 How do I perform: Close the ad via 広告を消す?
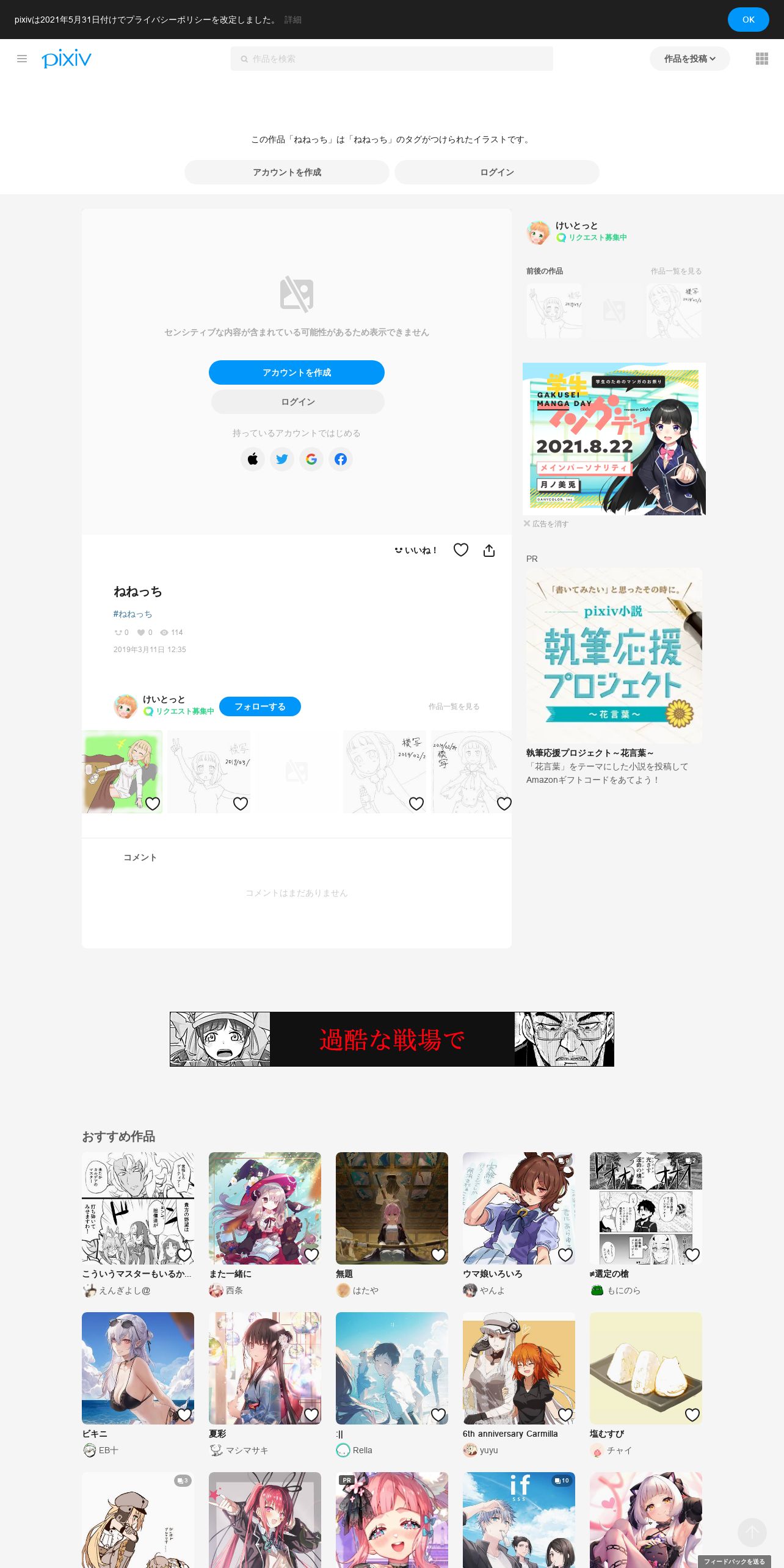click(x=546, y=524)
